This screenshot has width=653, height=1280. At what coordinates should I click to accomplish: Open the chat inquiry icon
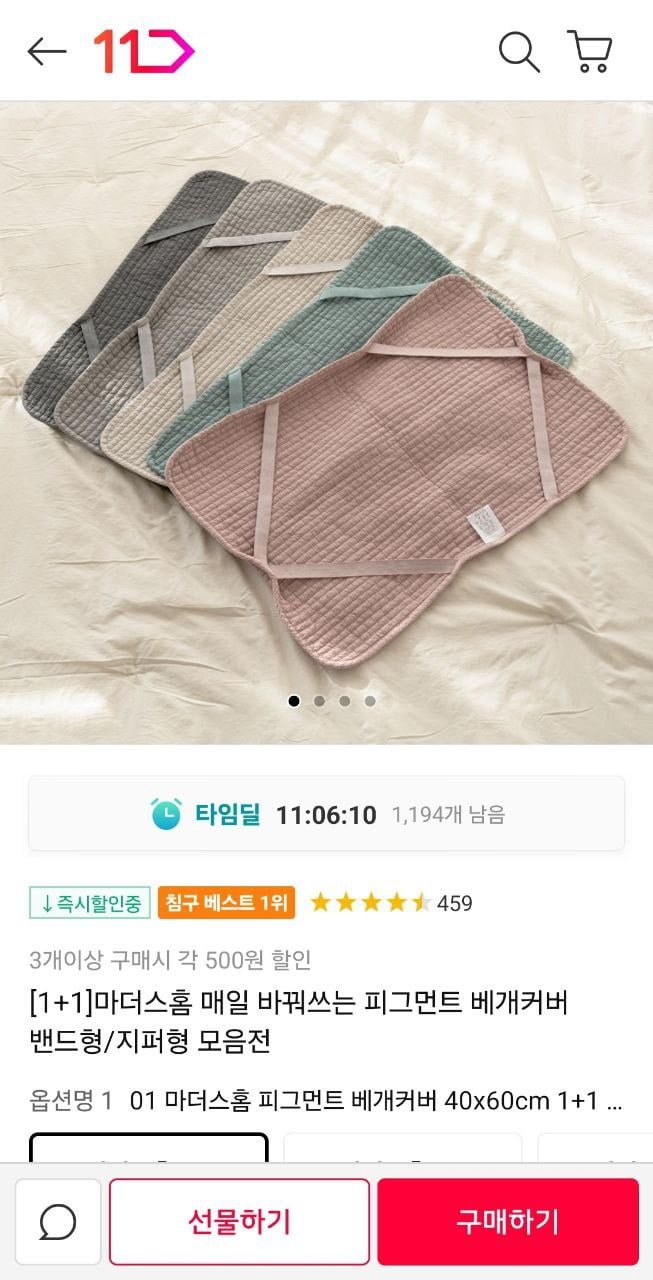58,1221
